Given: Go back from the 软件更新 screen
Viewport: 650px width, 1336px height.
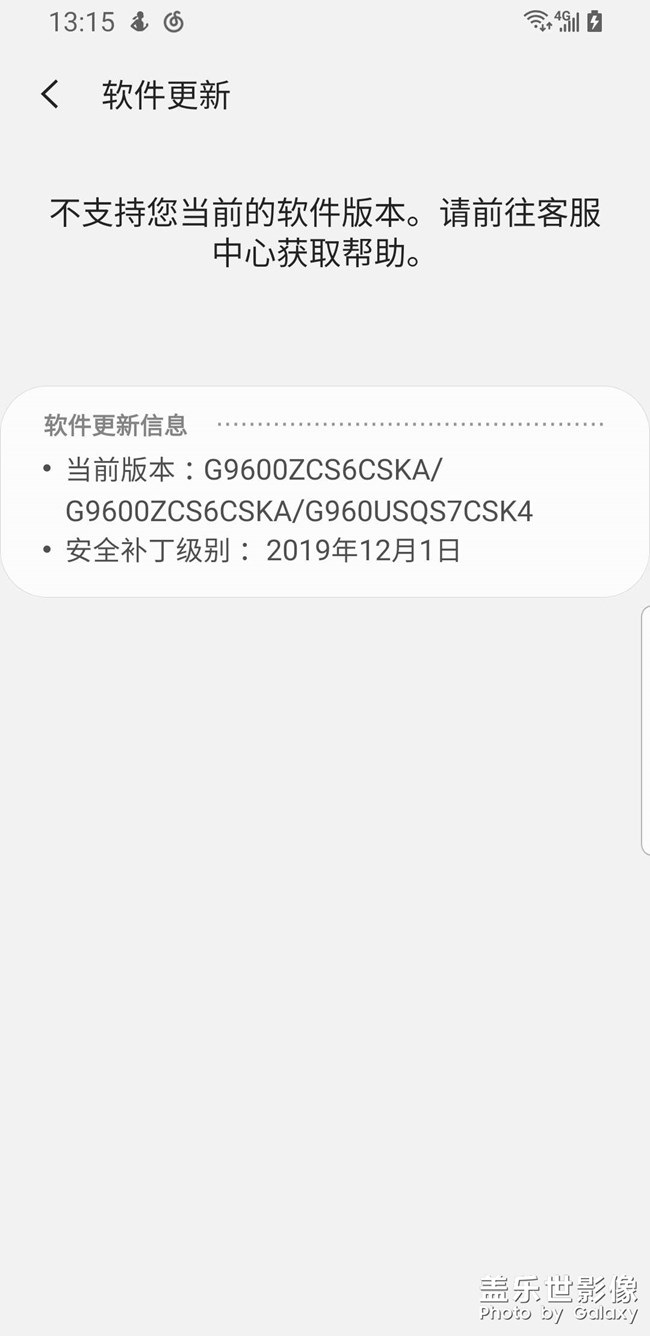Looking at the screenshot, I should click(x=50, y=95).
